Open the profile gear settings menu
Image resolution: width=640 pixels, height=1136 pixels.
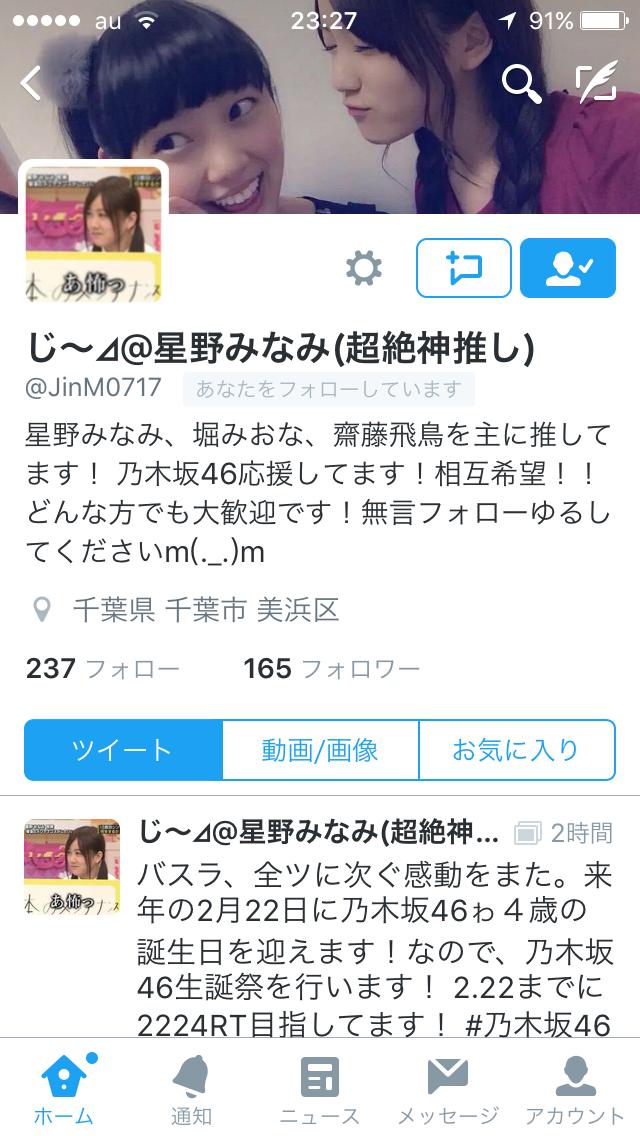tap(363, 268)
